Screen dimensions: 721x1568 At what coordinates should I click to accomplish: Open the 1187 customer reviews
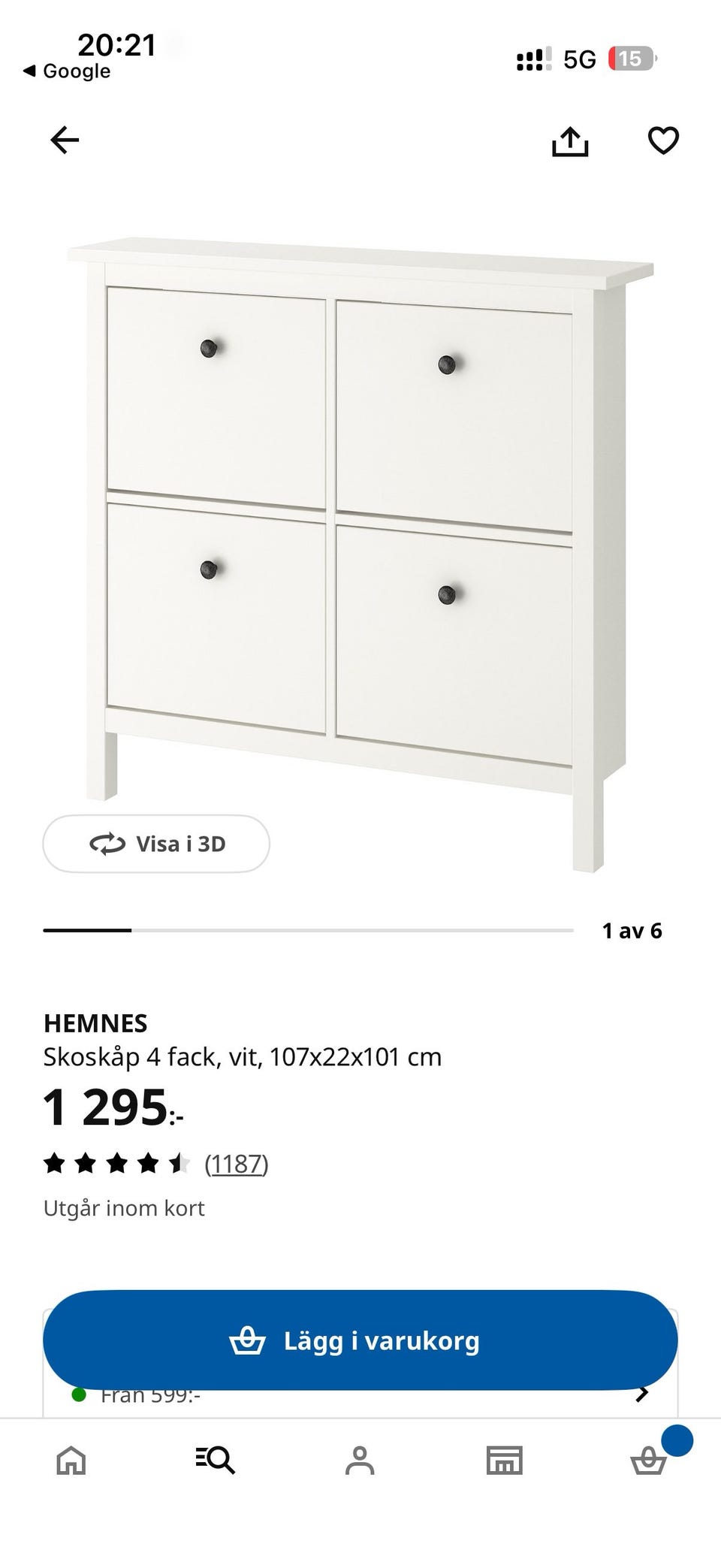tap(237, 1164)
